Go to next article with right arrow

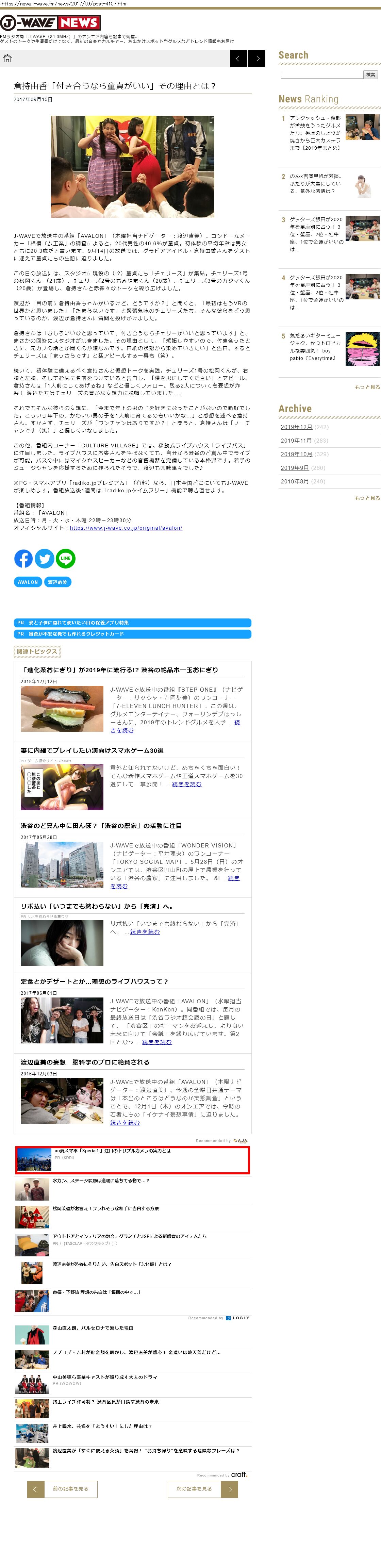(257, 59)
